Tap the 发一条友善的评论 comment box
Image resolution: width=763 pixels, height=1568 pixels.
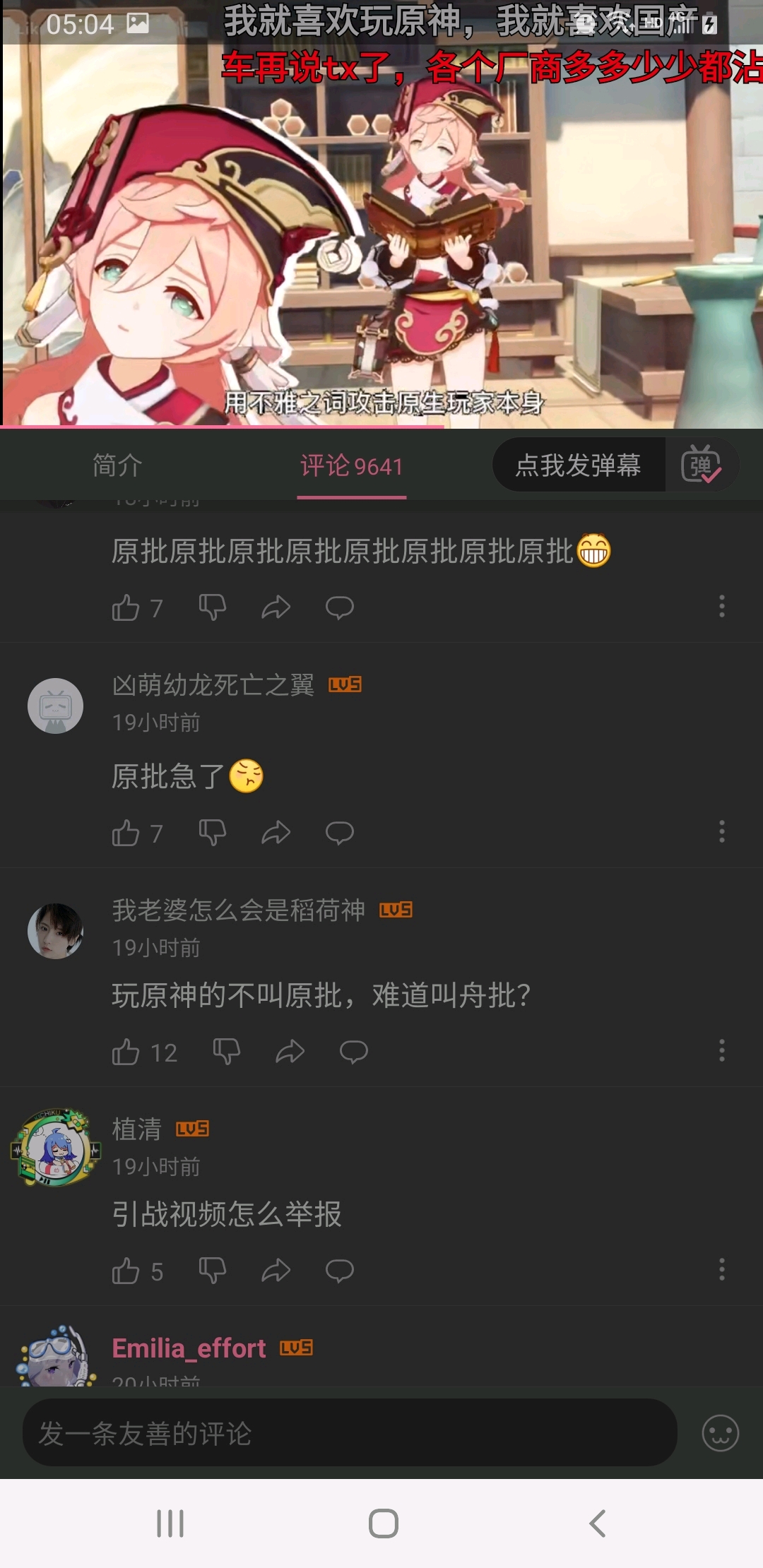tap(350, 1433)
